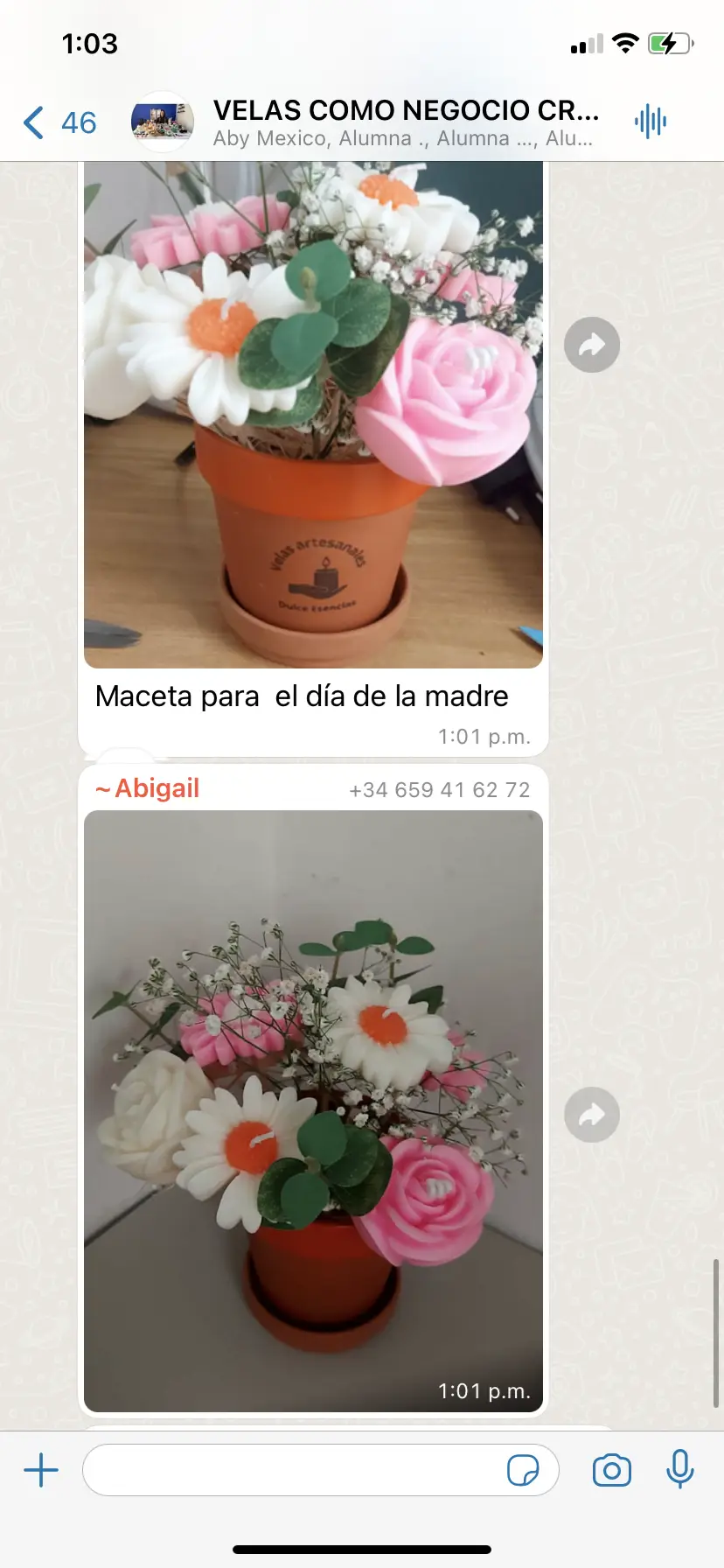Open the group avatar picture

pyautogui.click(x=162, y=122)
